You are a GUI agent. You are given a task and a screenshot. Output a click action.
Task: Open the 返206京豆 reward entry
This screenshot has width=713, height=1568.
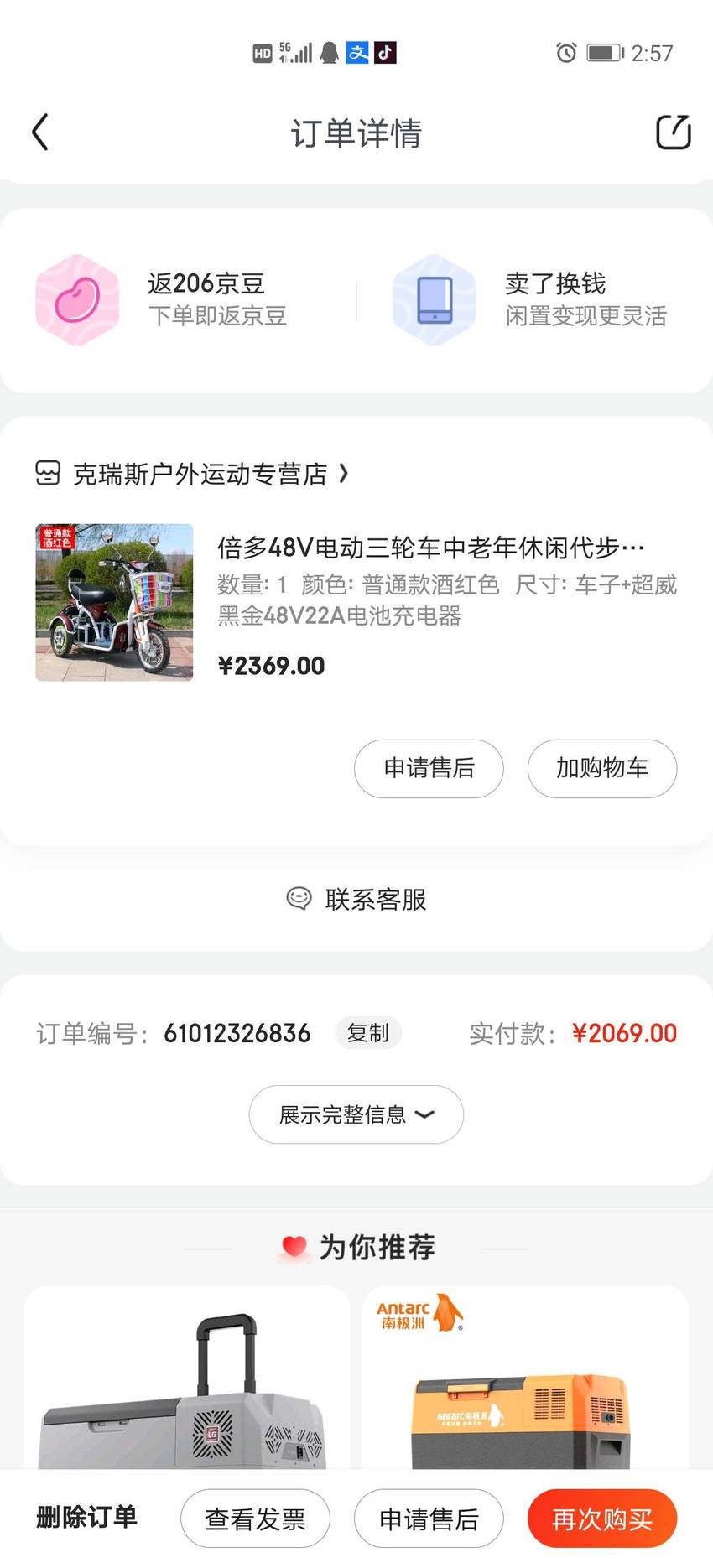pos(163,300)
